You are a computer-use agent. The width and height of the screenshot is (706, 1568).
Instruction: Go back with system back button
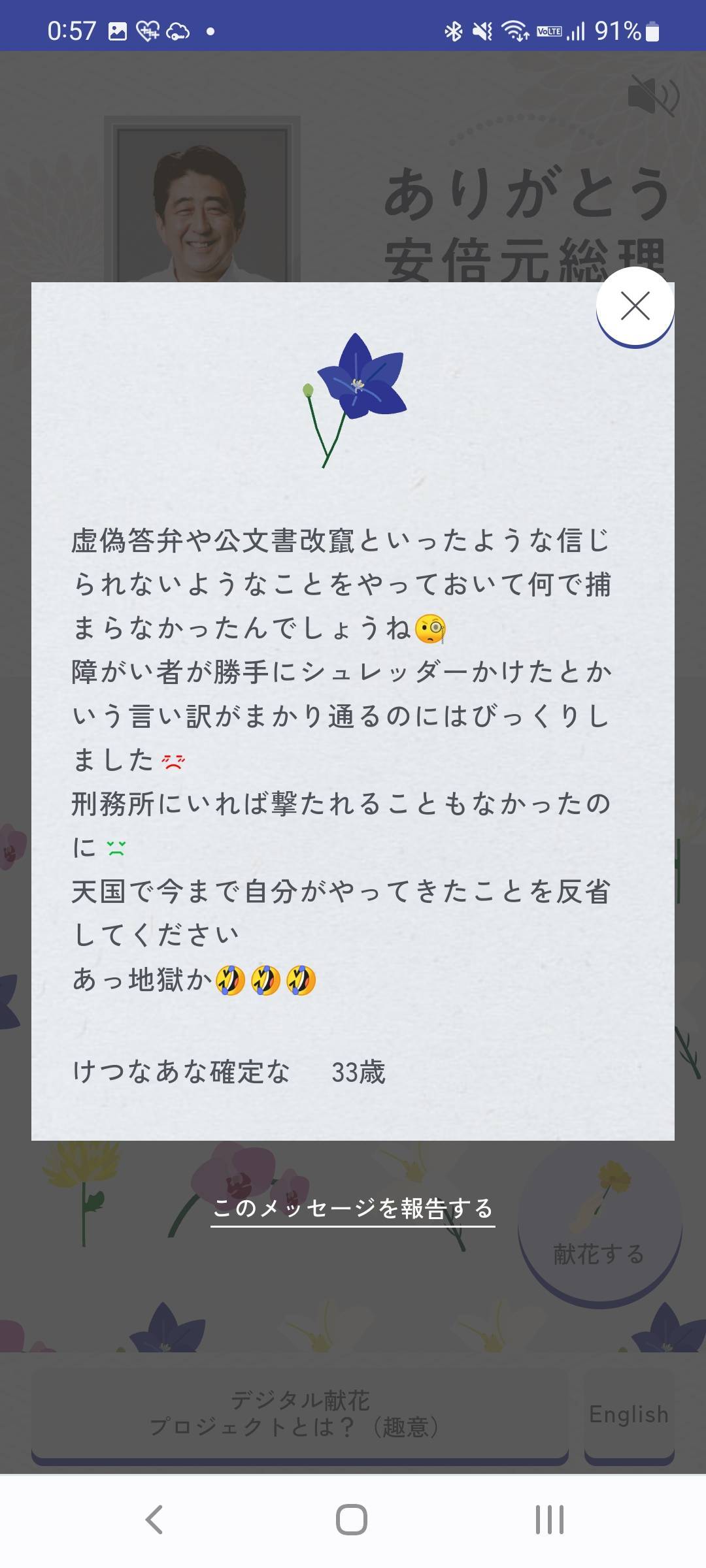coord(154,1520)
